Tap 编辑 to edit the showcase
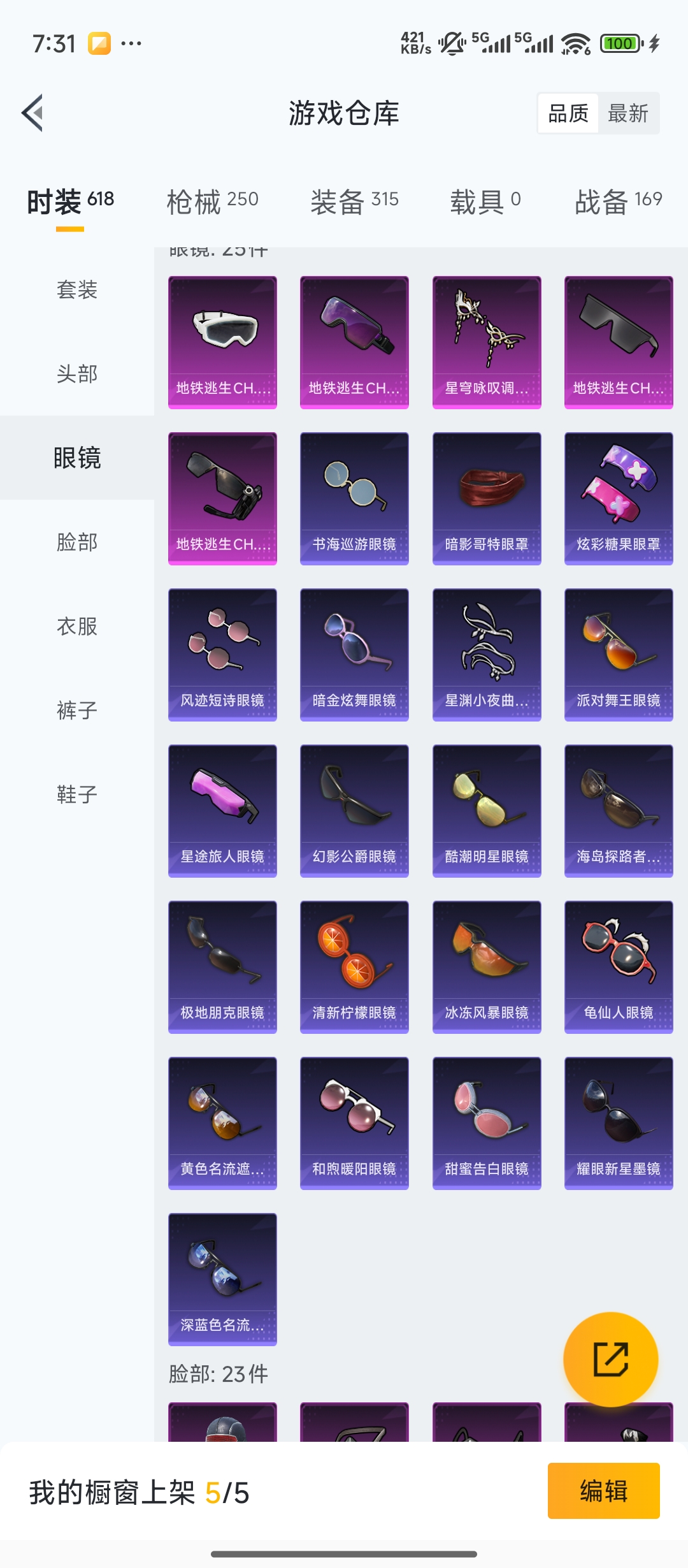 pos(603,1491)
